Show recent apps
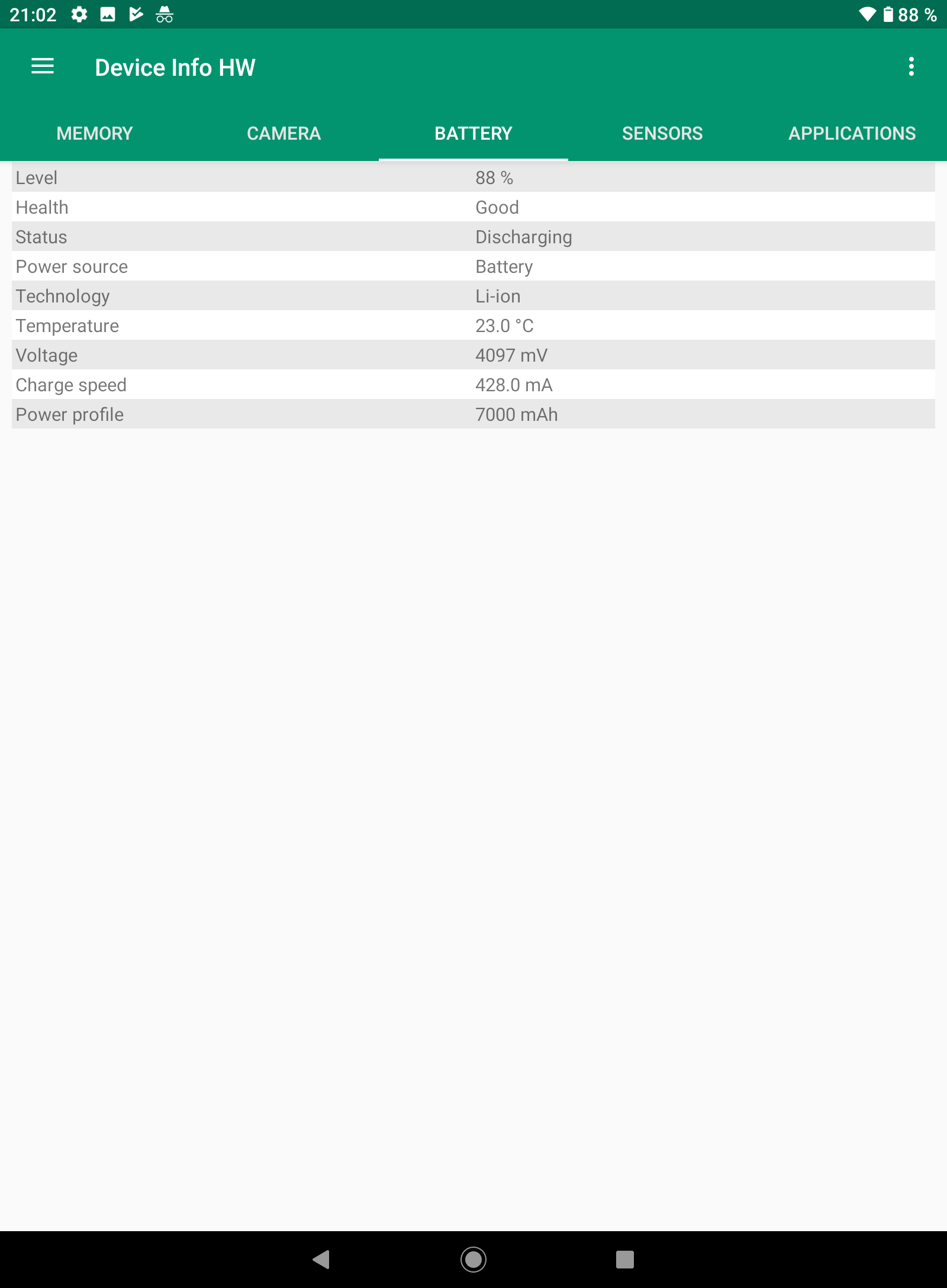The width and height of the screenshot is (947, 1288). pos(624,1259)
